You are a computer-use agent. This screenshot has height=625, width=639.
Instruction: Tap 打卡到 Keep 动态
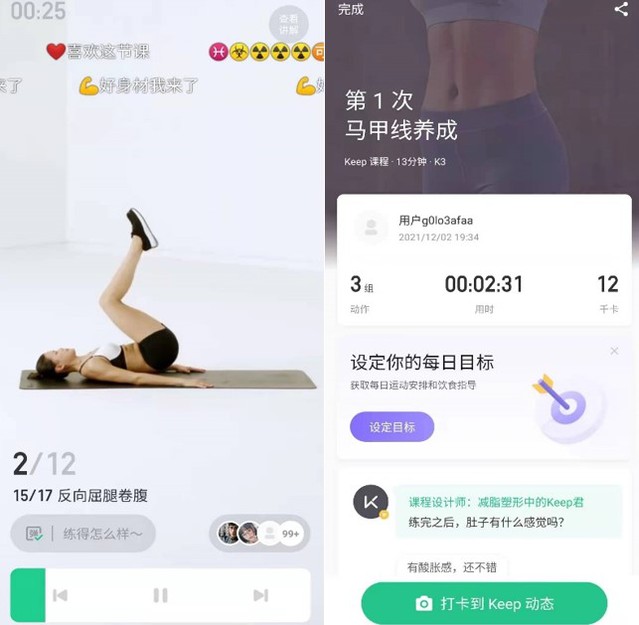(484, 603)
